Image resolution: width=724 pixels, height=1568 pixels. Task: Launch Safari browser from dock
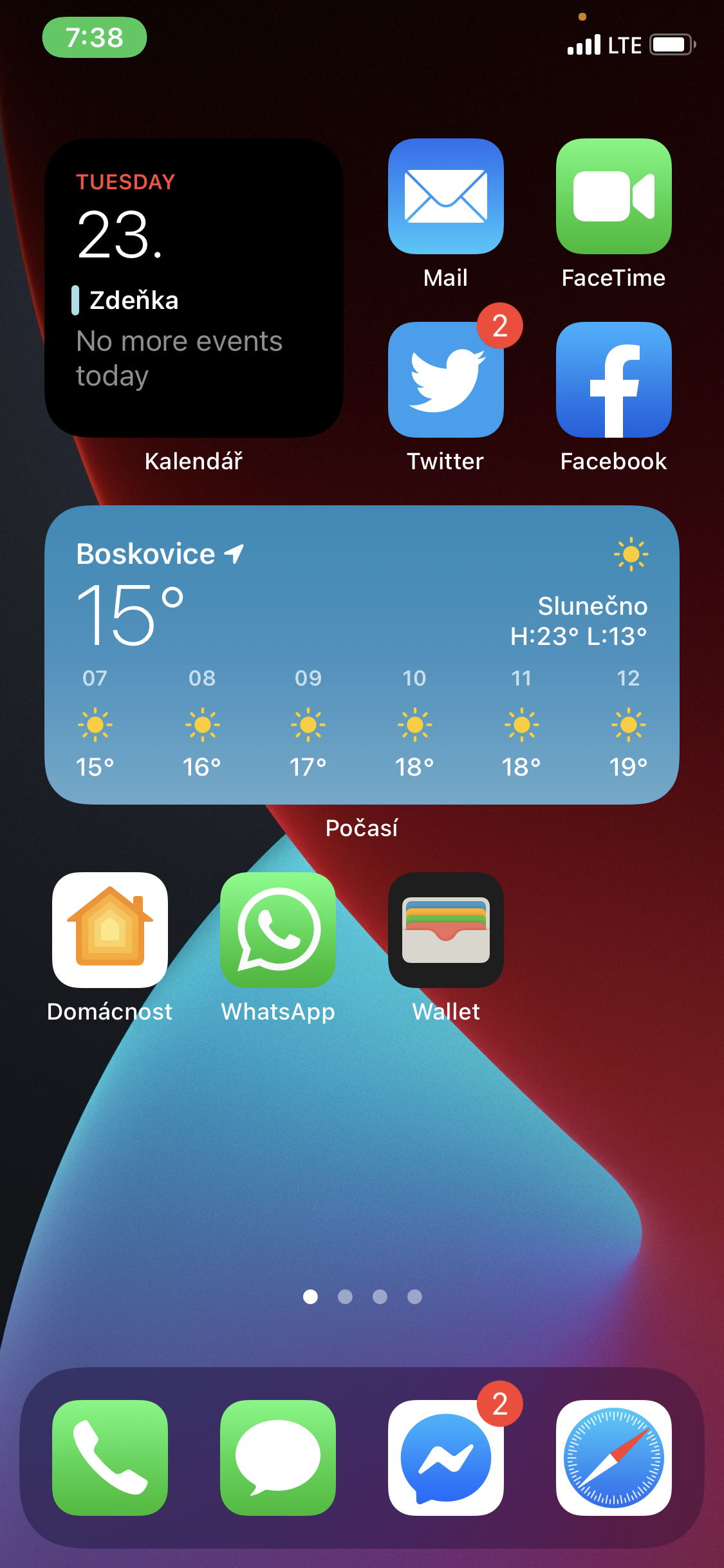pos(613,1457)
